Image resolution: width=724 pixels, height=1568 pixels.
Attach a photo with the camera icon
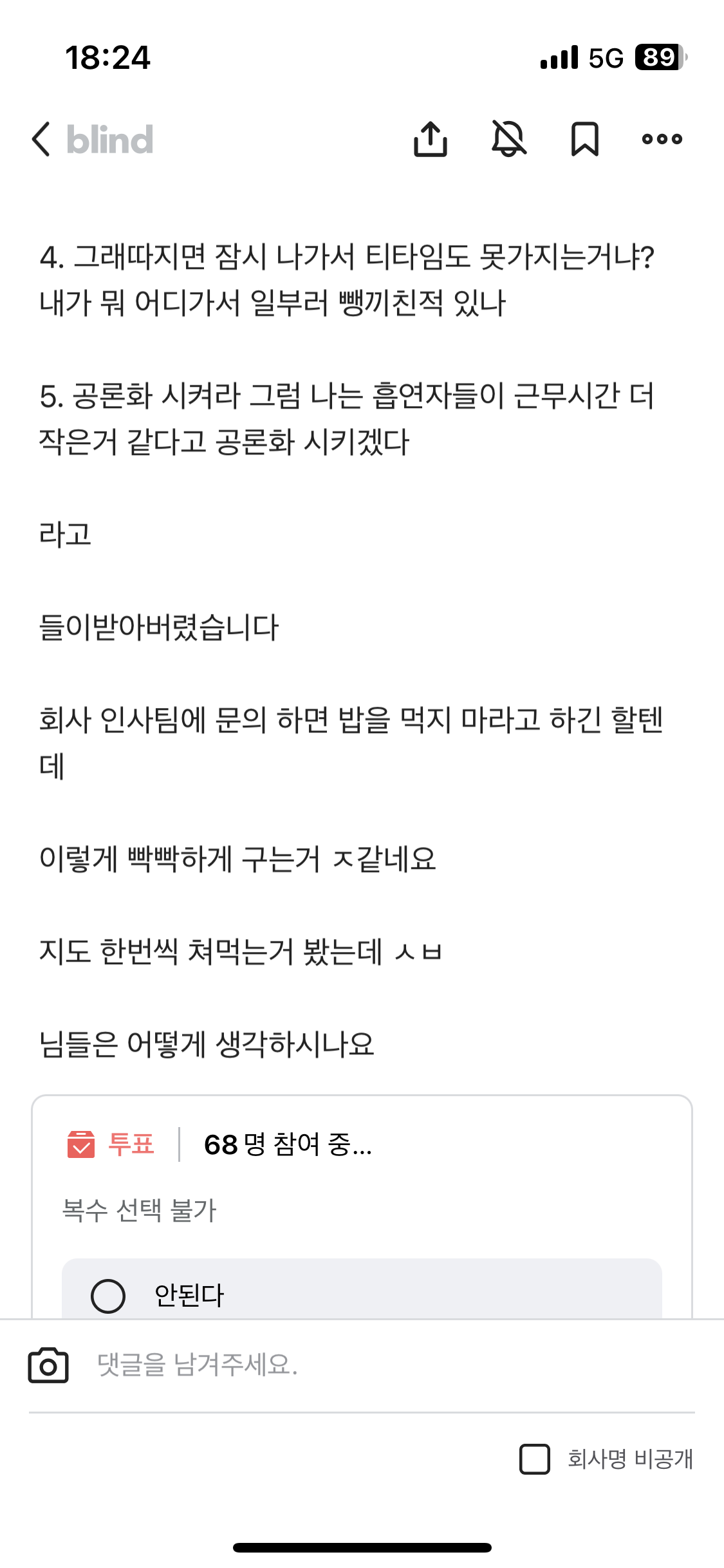(48, 1365)
